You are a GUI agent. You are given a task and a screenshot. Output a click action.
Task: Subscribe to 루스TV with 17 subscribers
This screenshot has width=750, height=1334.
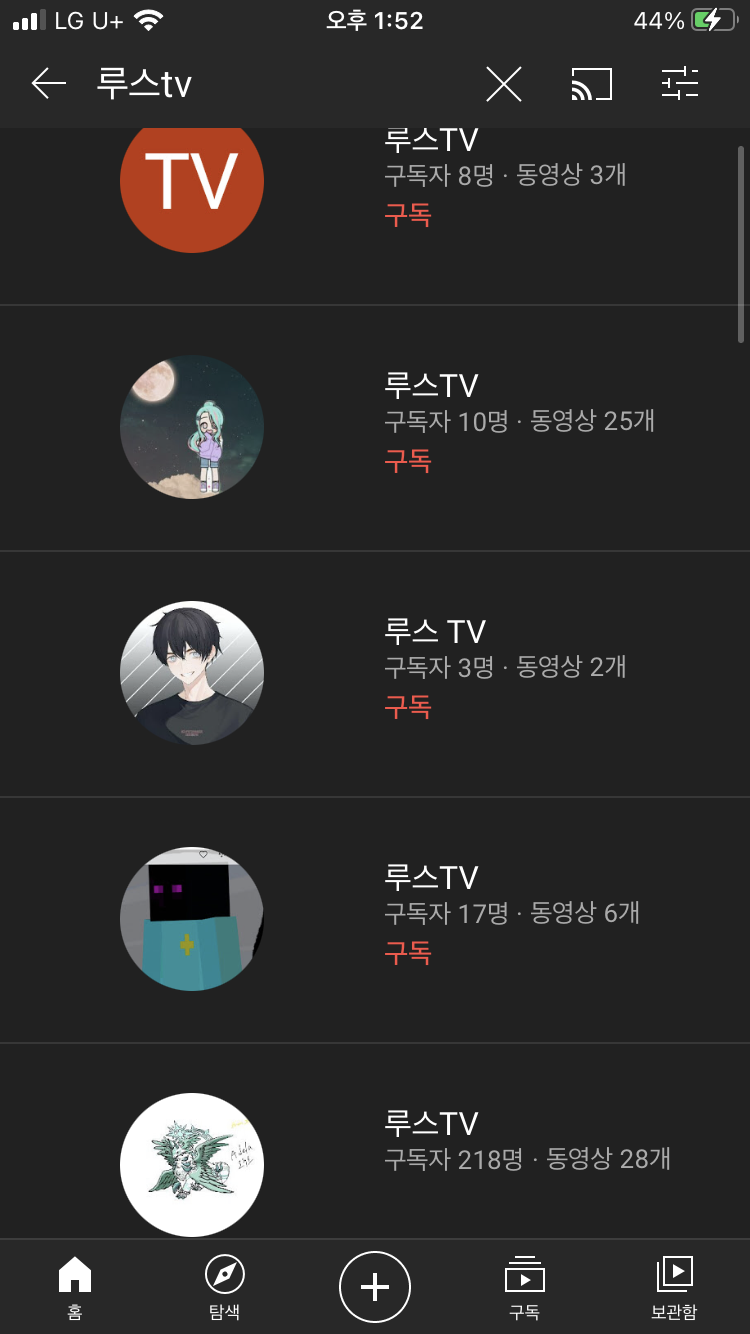coord(408,953)
